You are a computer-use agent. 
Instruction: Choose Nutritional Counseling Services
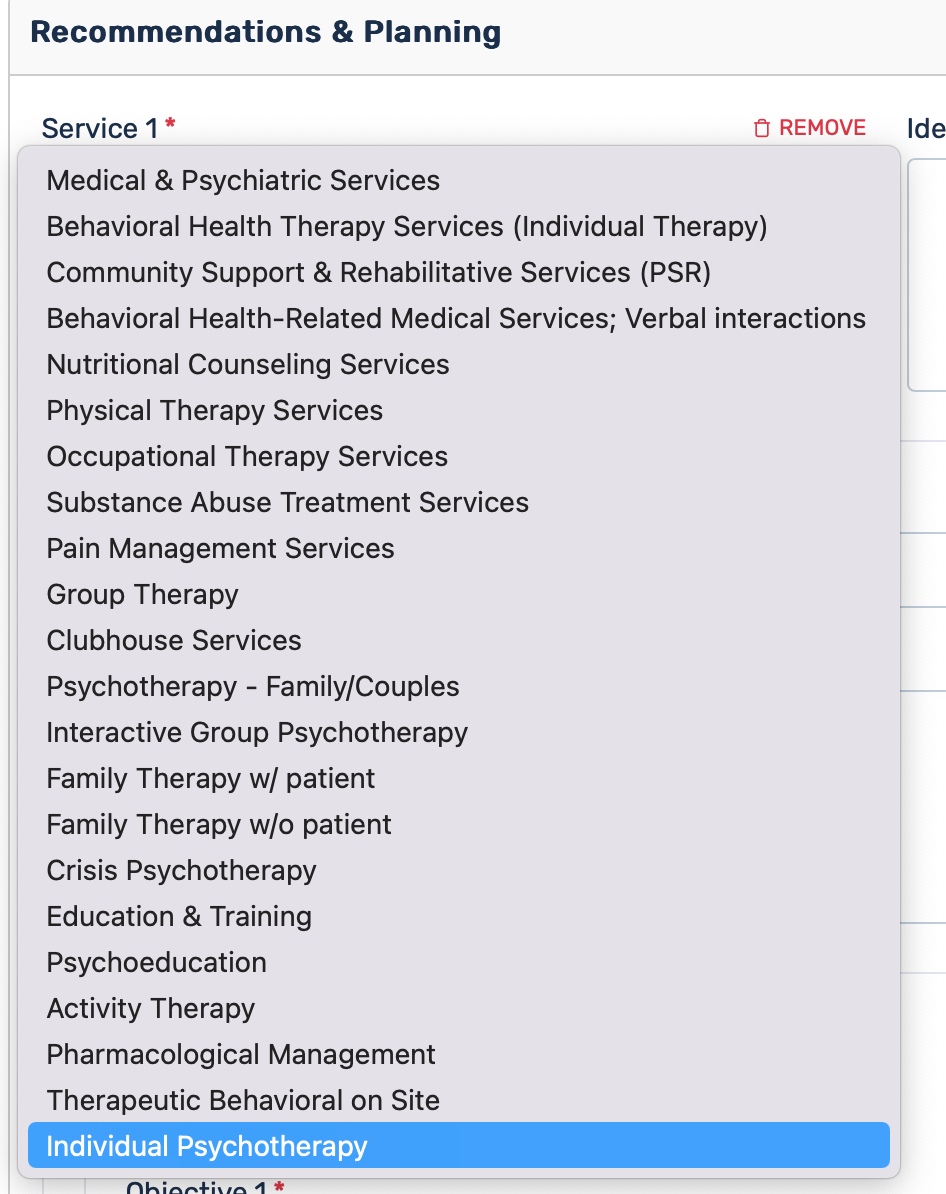click(248, 365)
